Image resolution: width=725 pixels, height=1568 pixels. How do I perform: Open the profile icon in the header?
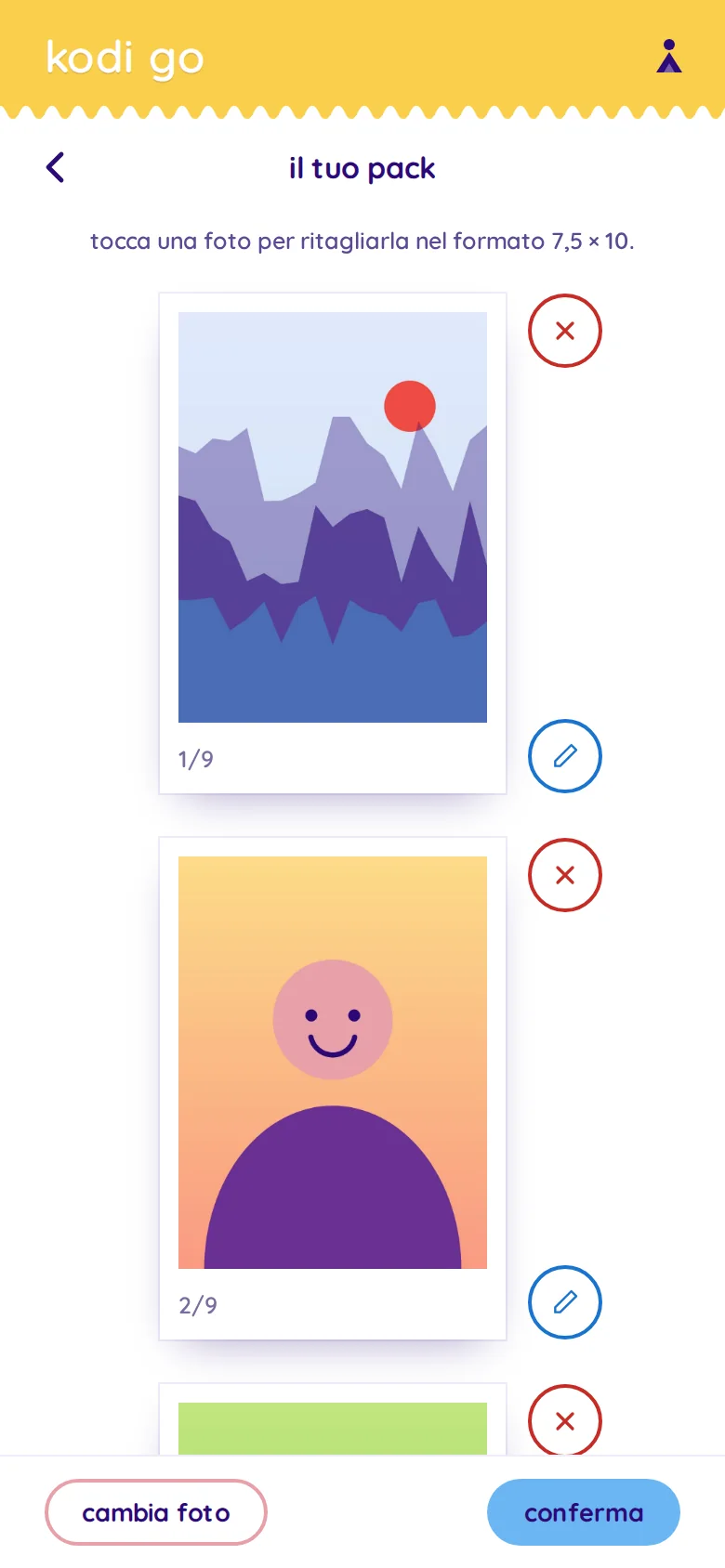[x=669, y=57]
